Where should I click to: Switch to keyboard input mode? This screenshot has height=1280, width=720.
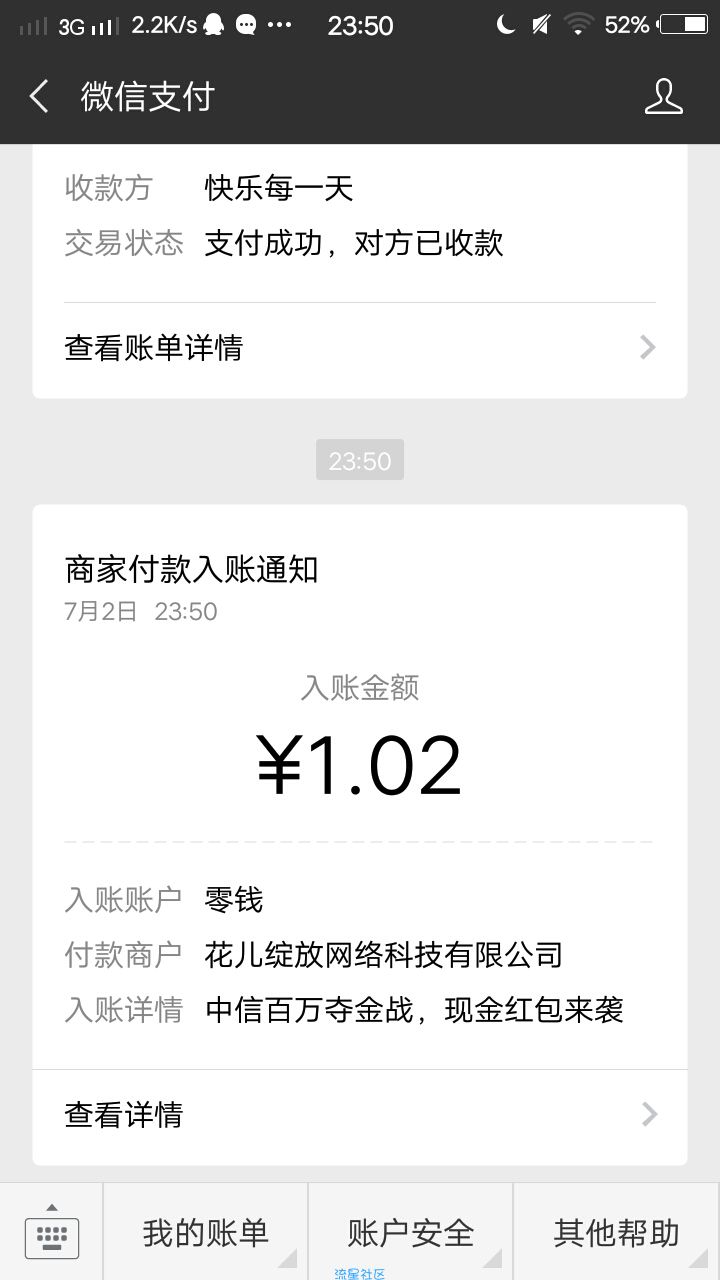[x=51, y=1232]
